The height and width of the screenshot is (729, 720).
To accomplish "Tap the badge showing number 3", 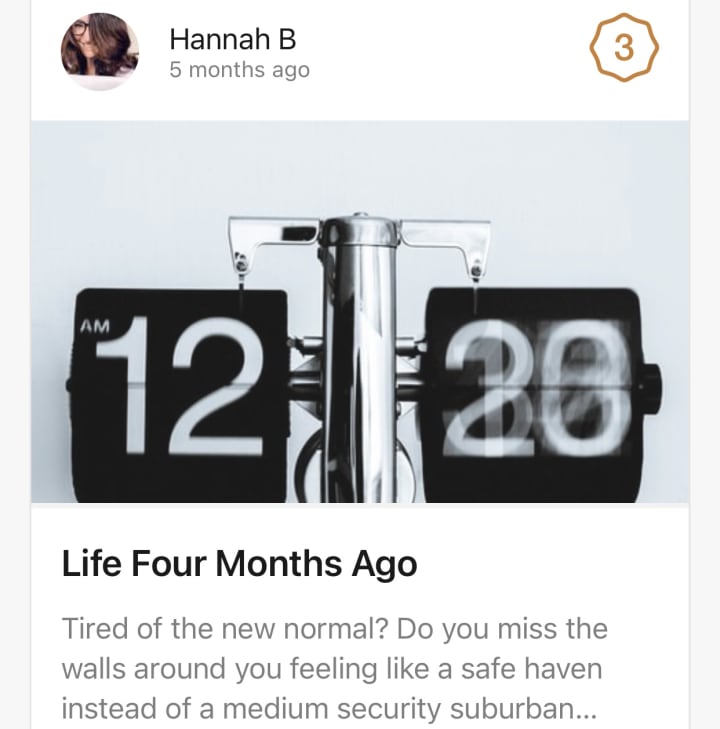I will pyautogui.click(x=623, y=48).
